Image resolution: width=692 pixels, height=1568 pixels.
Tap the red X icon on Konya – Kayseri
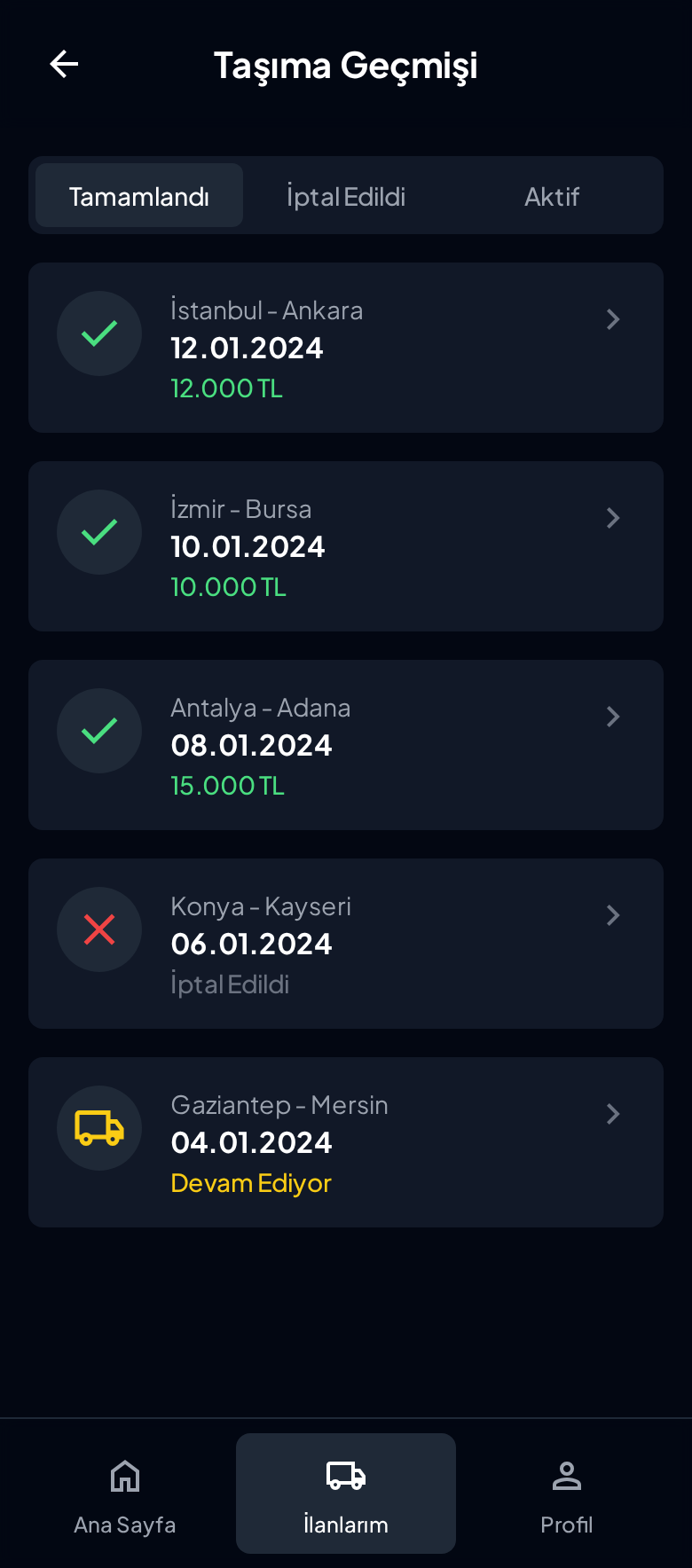click(x=99, y=929)
